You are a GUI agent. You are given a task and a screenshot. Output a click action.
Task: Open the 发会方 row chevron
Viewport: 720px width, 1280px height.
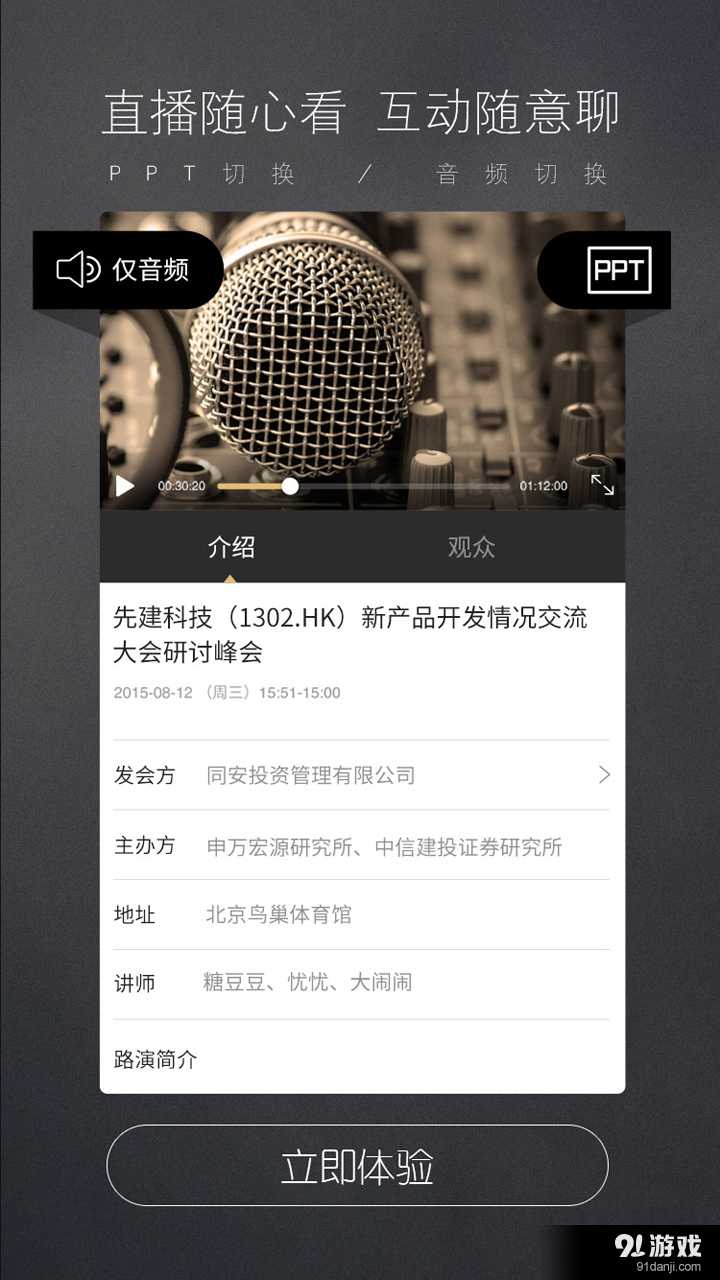pos(603,775)
